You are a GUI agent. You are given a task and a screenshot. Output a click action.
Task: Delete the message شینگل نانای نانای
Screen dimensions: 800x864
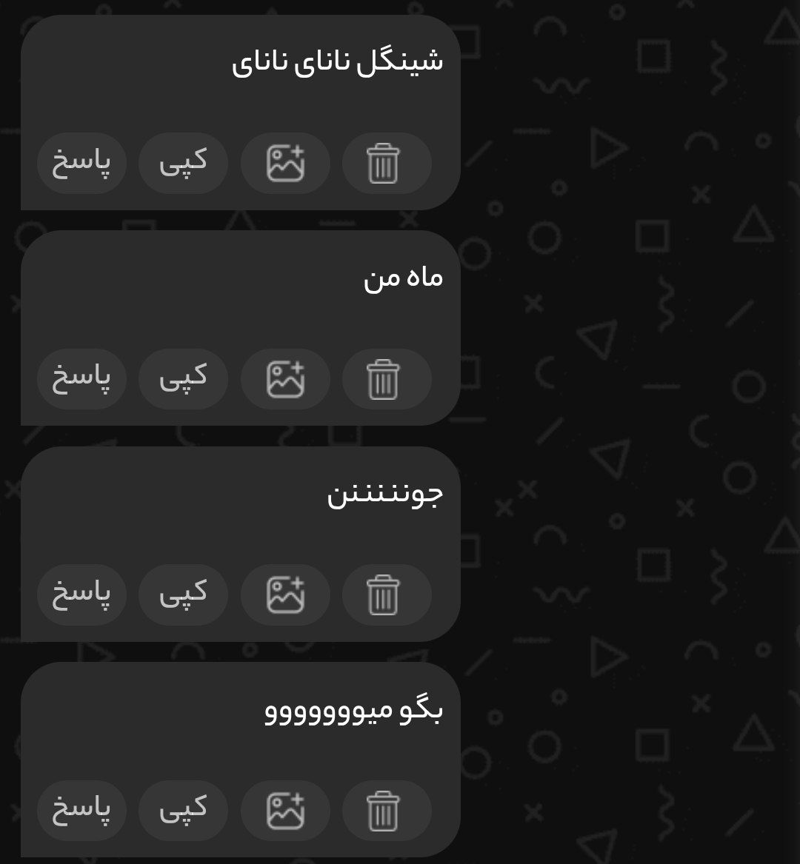click(385, 163)
